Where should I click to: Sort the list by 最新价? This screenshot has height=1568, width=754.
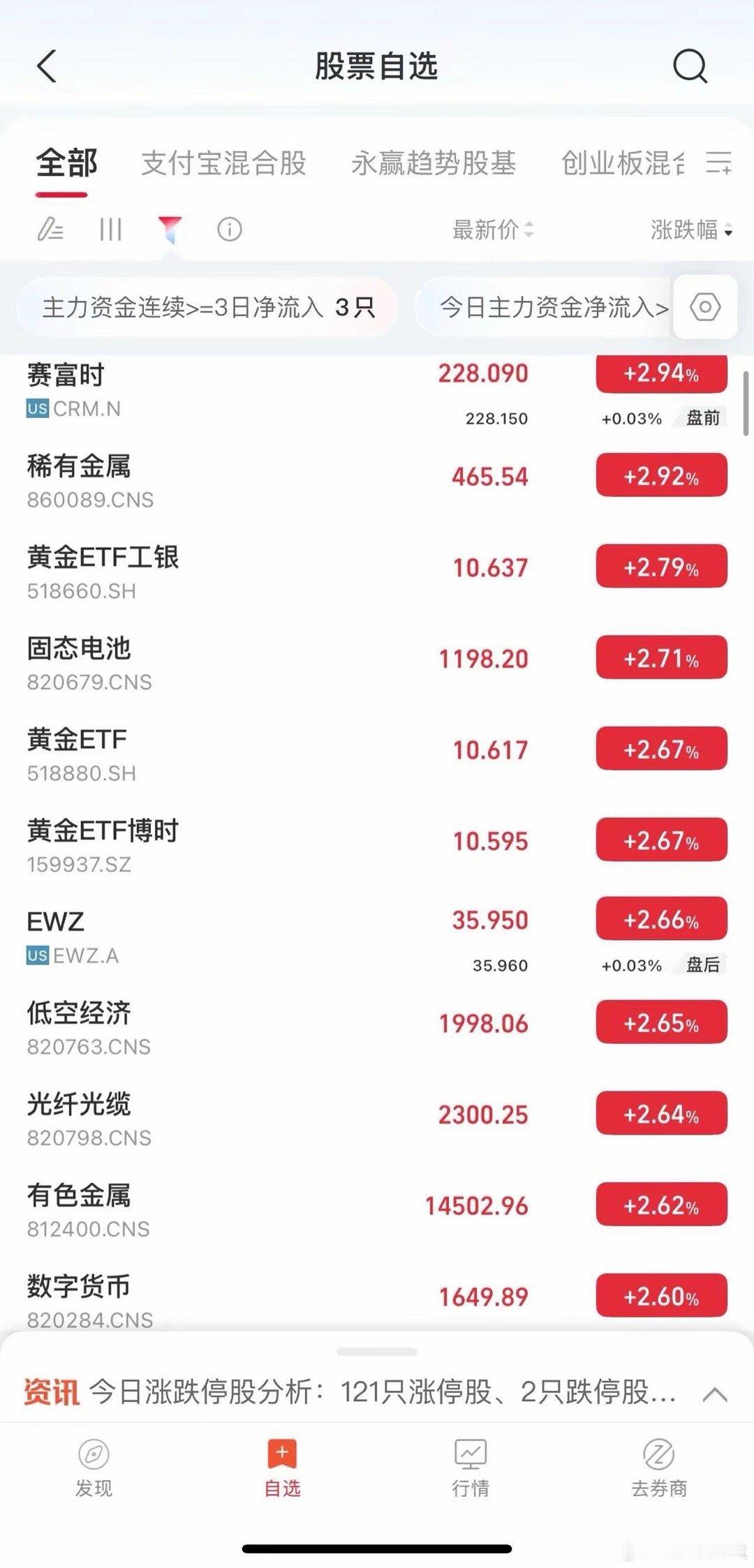[492, 229]
